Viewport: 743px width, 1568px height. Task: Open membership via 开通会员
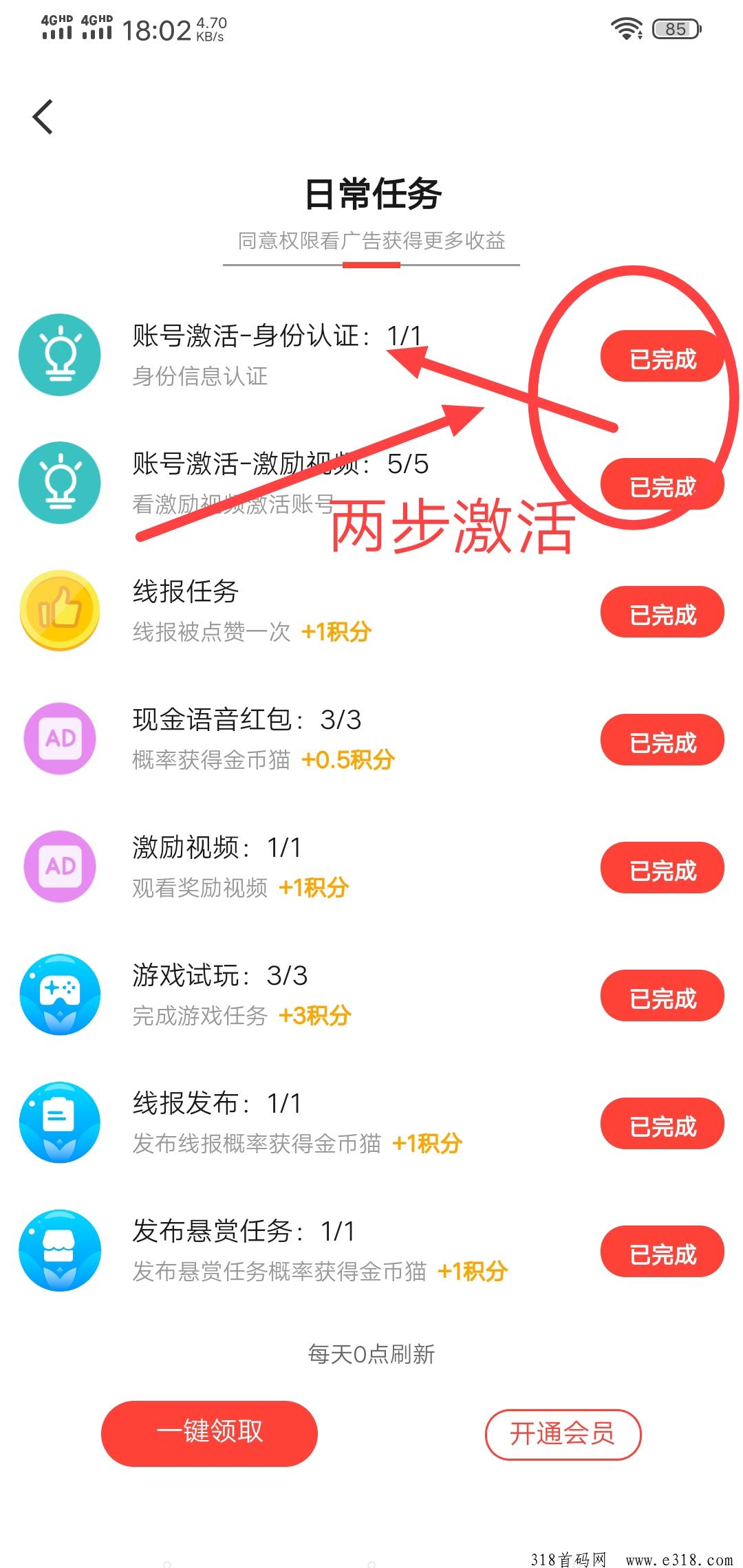tap(563, 1434)
